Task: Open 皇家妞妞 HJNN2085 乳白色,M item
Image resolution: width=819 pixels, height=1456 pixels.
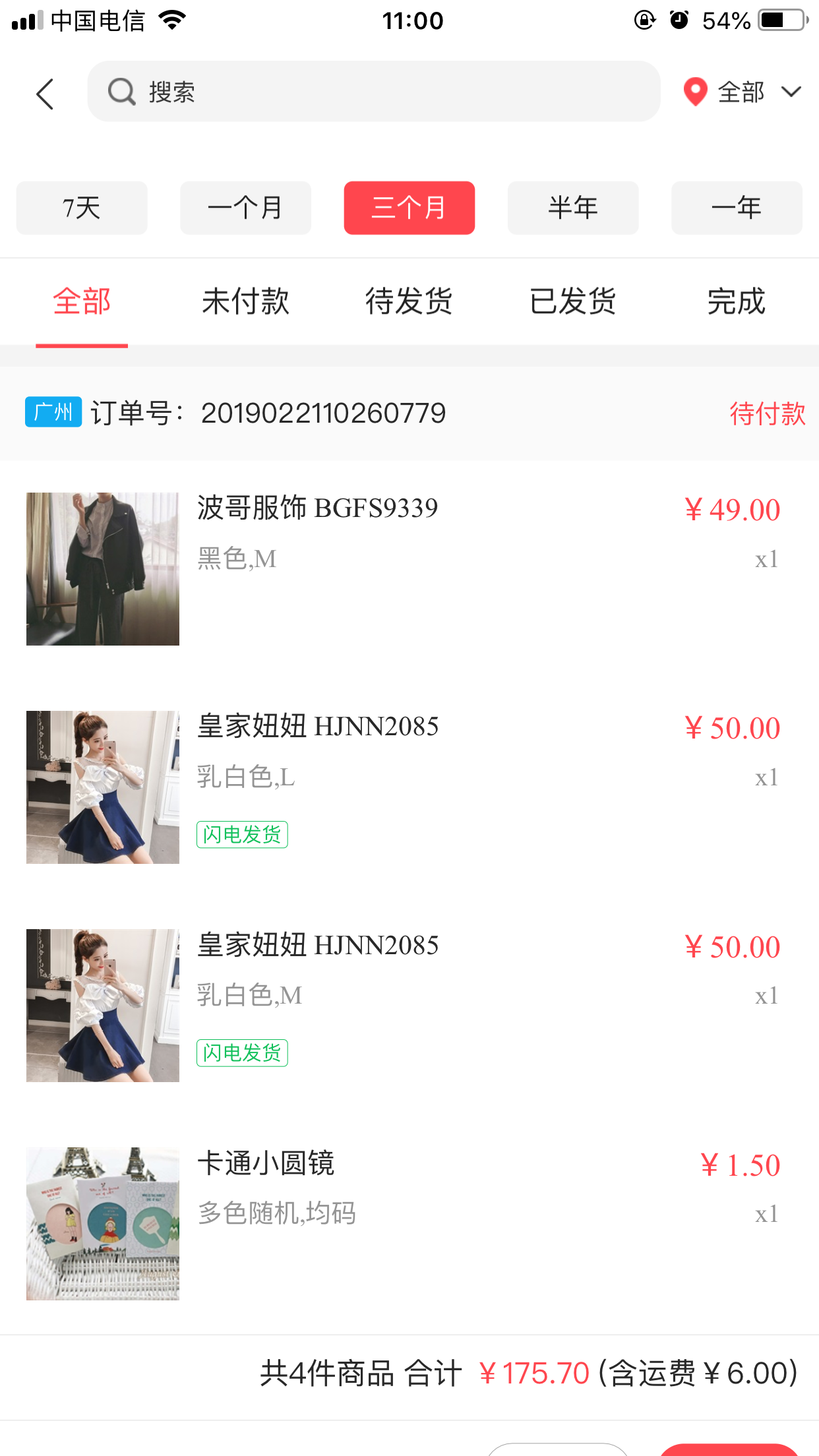Action: pos(318,946)
